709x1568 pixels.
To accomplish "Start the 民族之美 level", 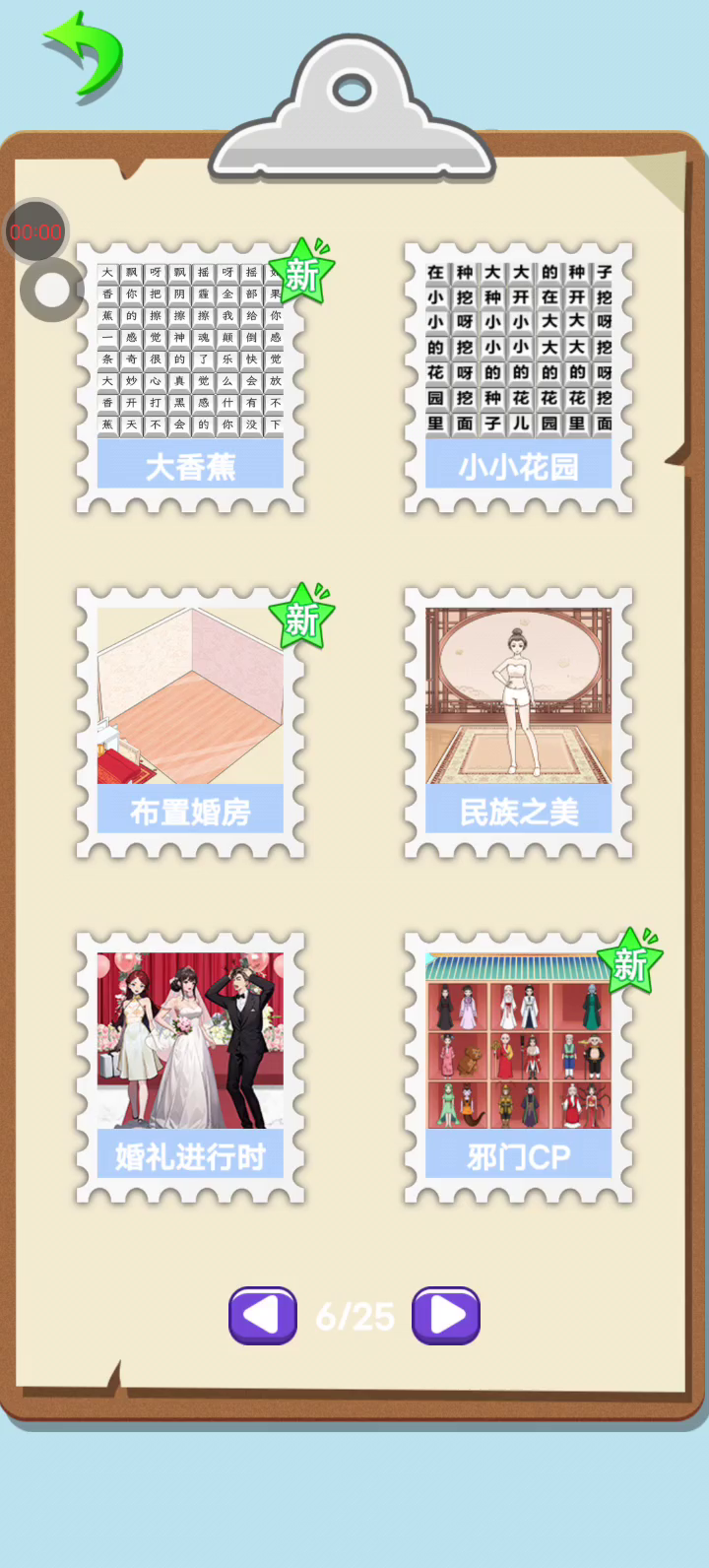I will pyautogui.click(x=518, y=724).
